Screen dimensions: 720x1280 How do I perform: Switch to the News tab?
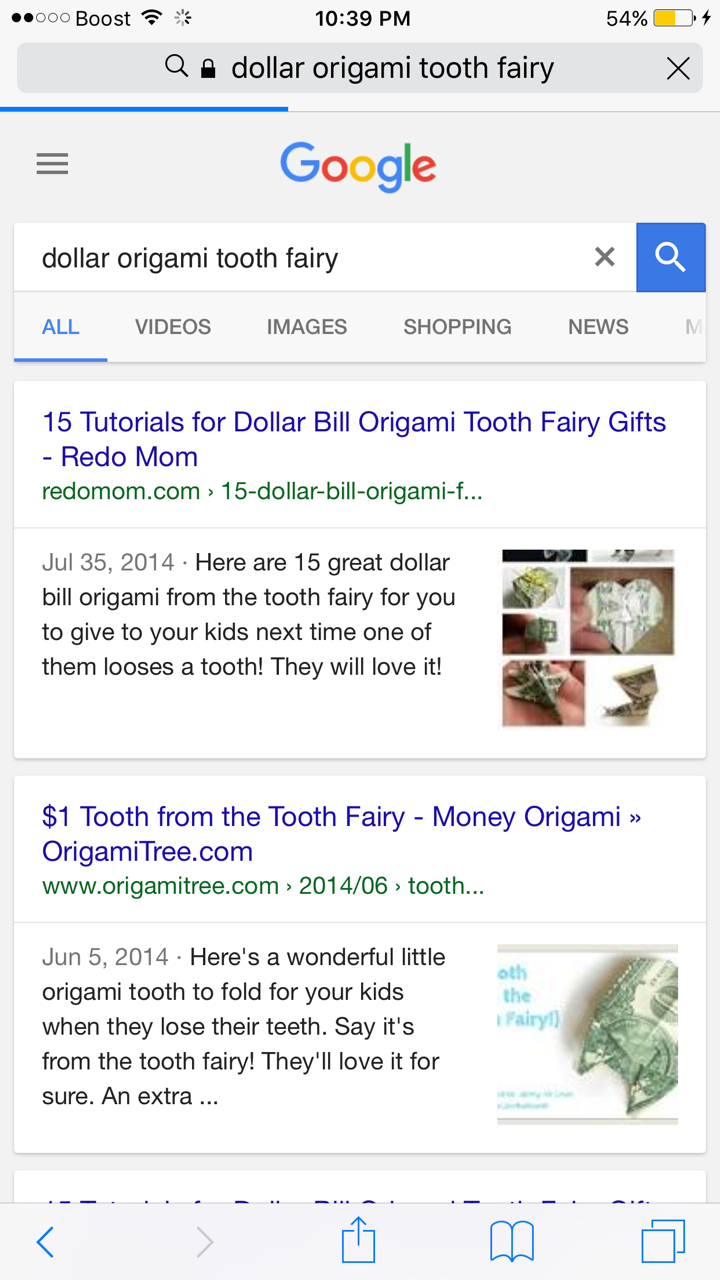point(598,327)
